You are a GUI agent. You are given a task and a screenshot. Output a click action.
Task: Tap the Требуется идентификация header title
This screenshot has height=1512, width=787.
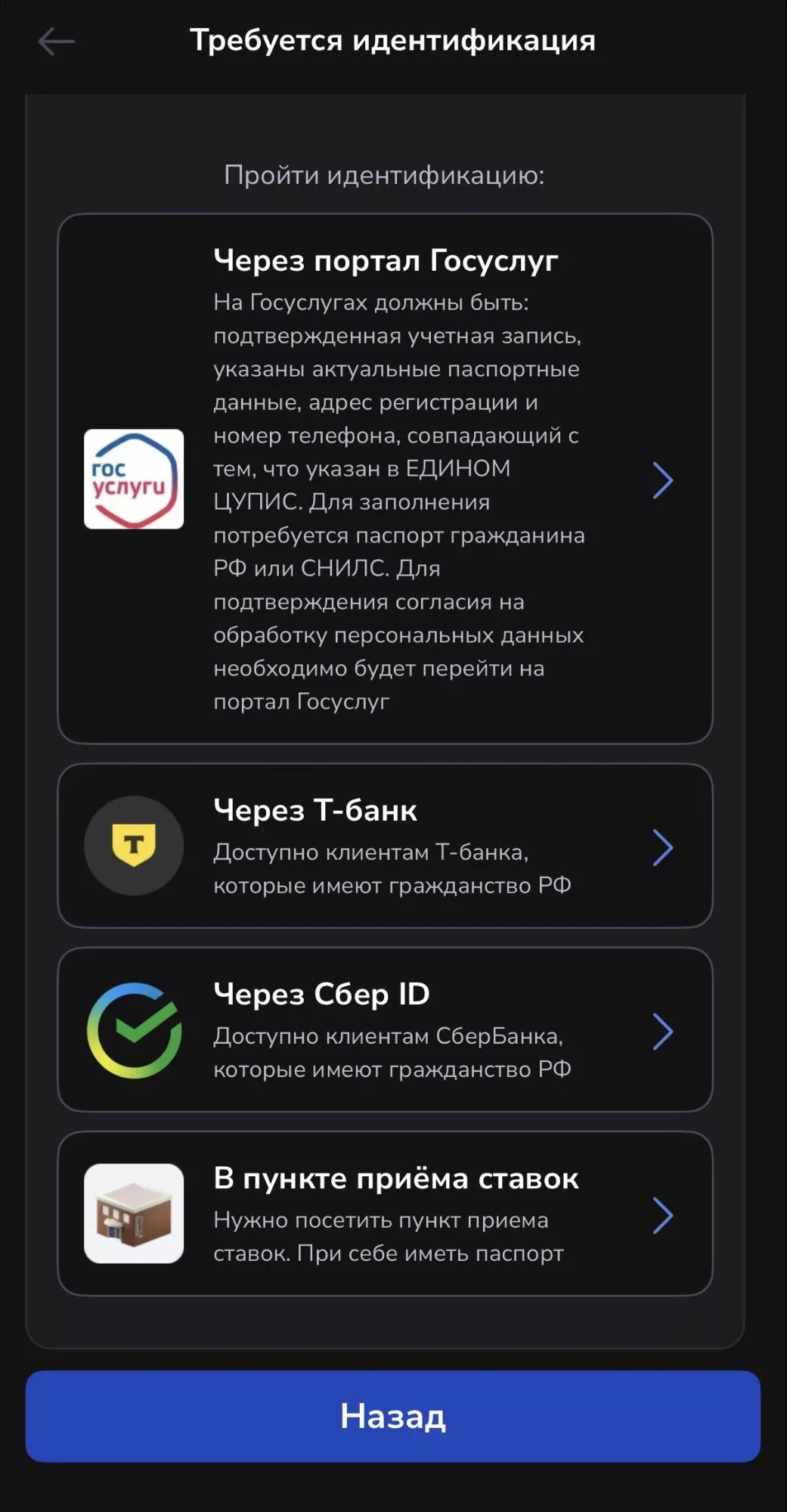click(x=393, y=41)
